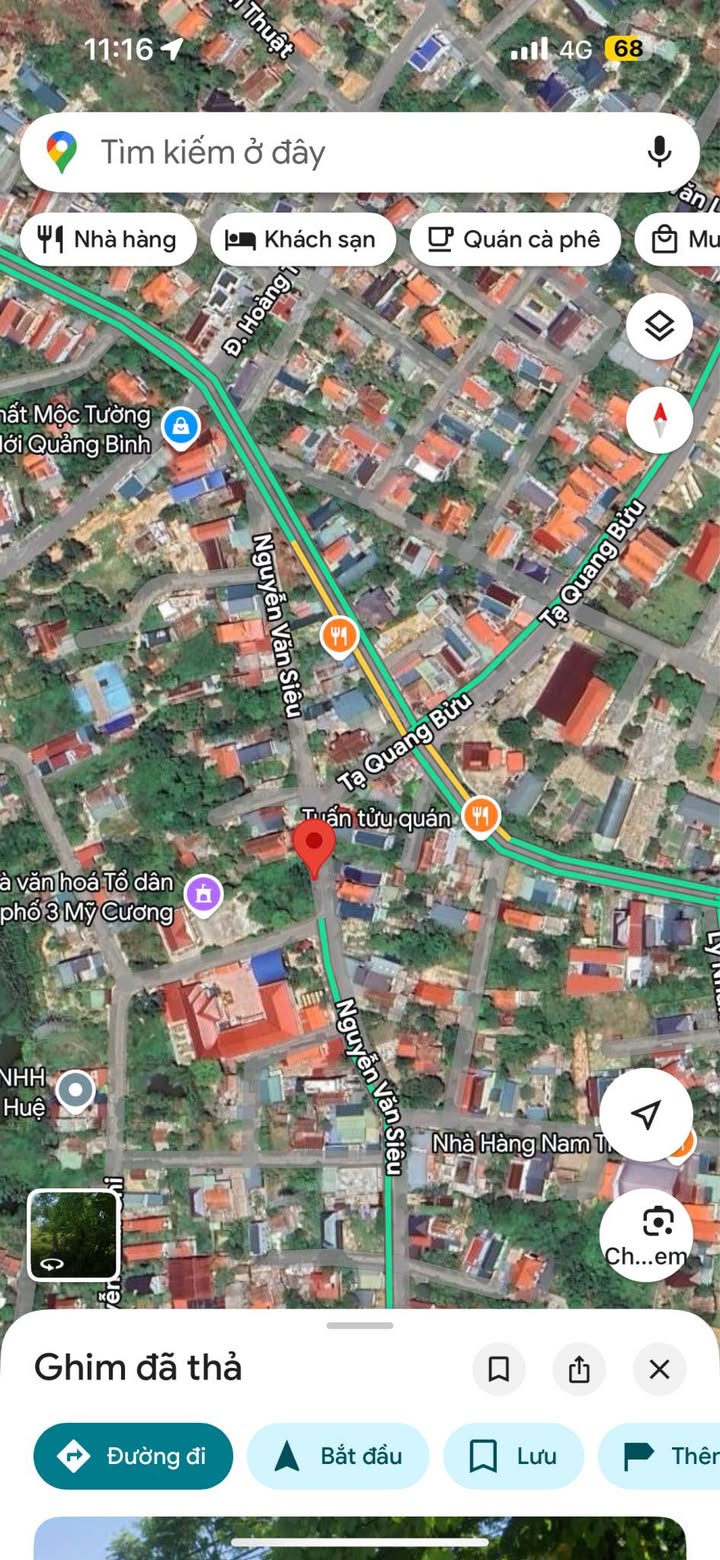Image resolution: width=720 pixels, height=1560 pixels.
Task: Start voice search with the microphone
Action: (658, 153)
